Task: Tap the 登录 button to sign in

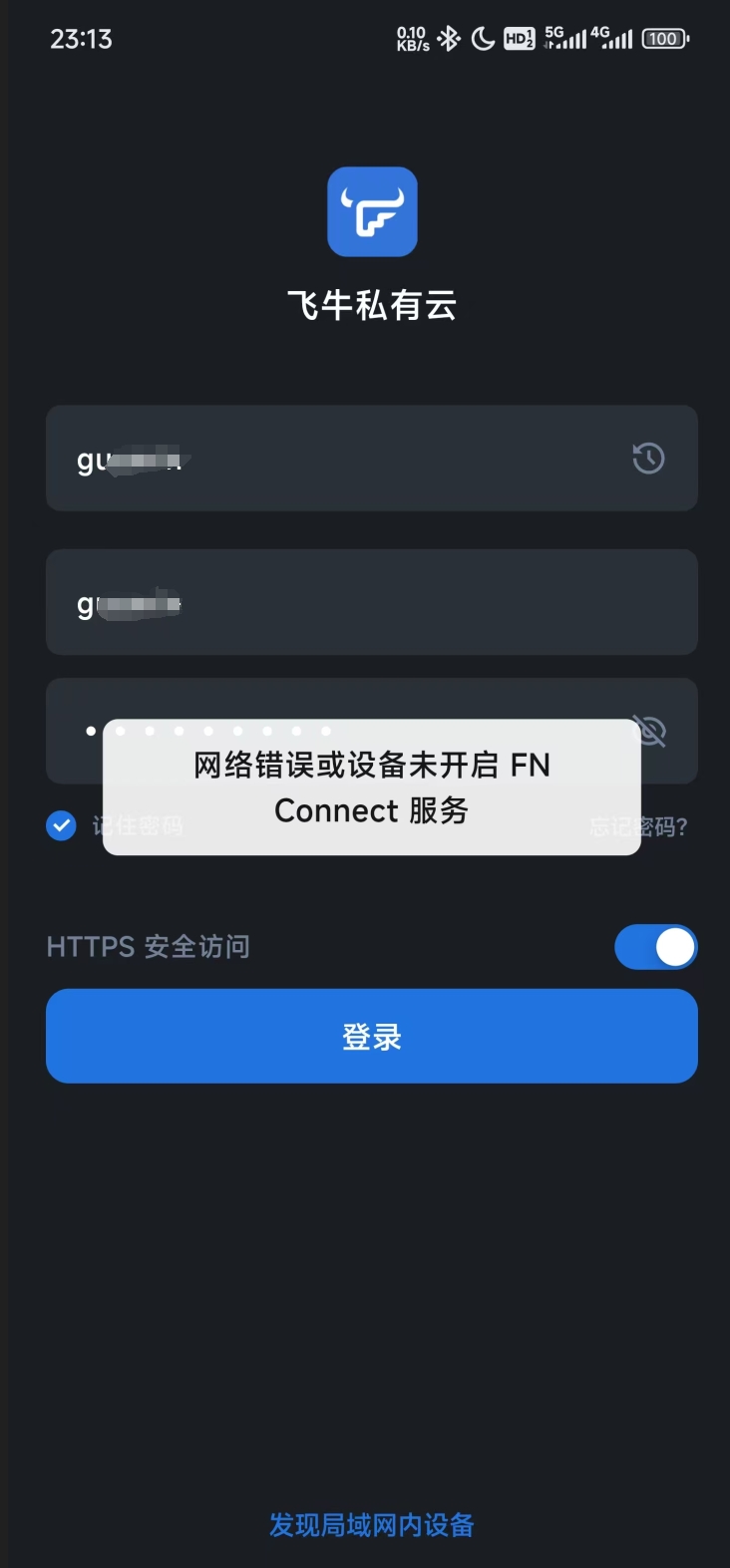Action: (x=371, y=1036)
